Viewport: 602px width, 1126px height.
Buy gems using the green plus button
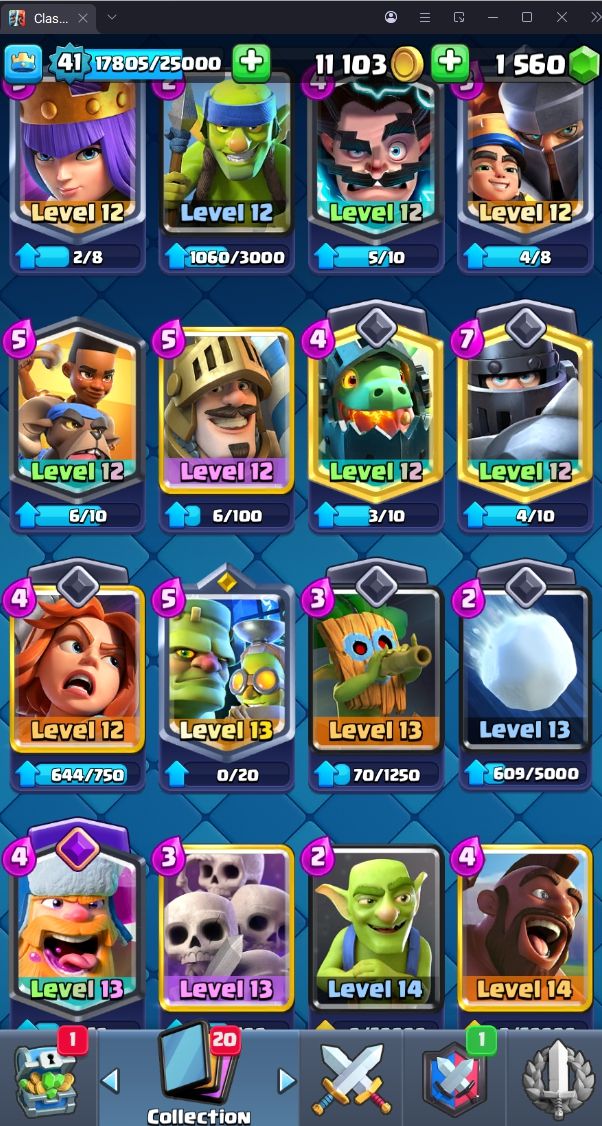click(x=582, y=64)
